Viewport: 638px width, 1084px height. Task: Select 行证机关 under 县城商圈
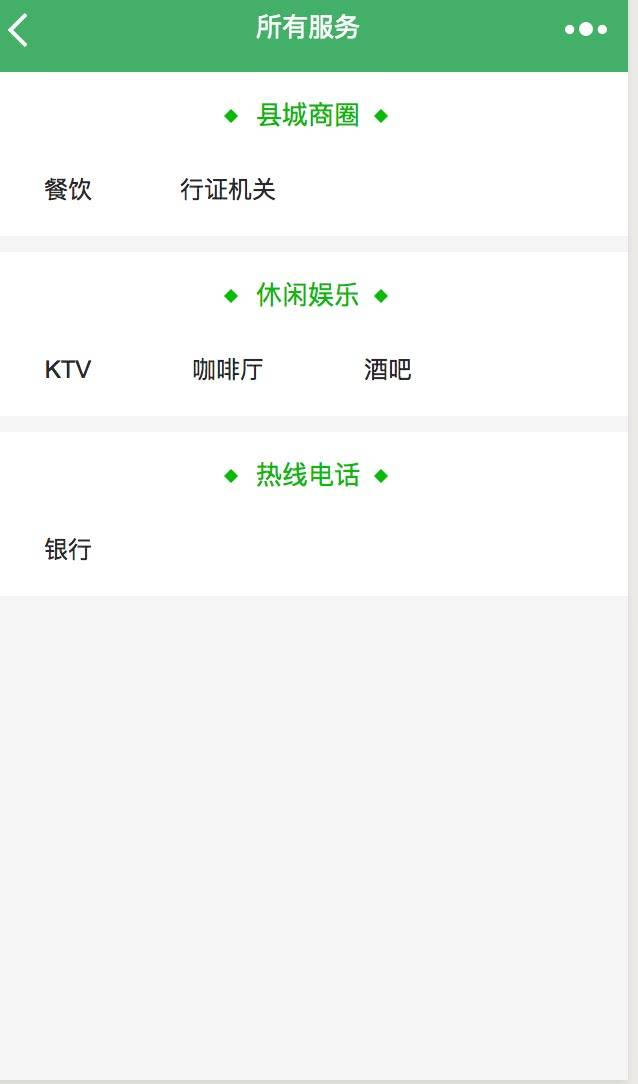227,189
